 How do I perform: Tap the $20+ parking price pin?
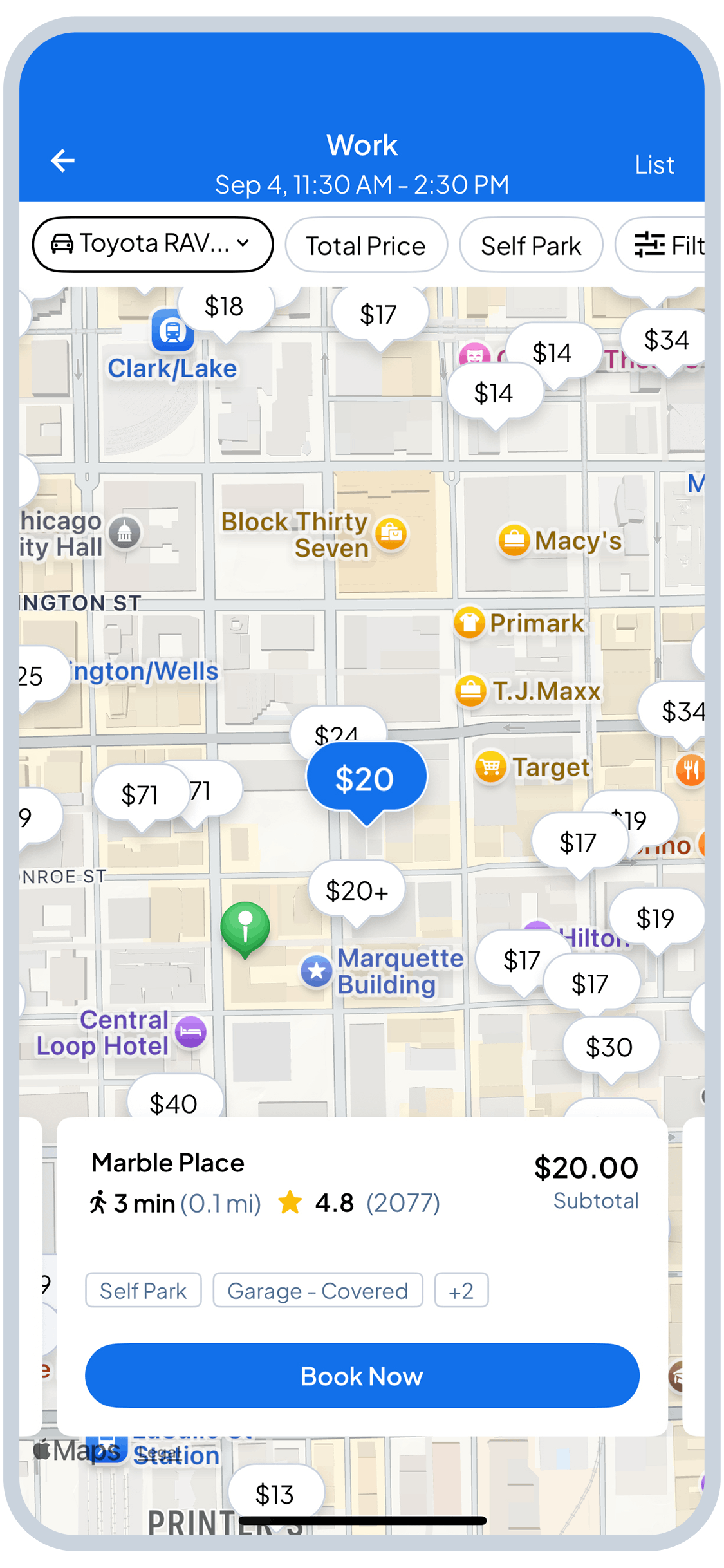click(x=357, y=891)
